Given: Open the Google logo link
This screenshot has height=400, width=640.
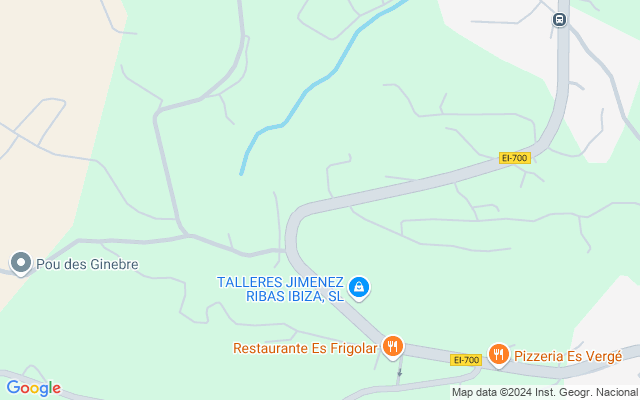Looking at the screenshot, I should tap(33, 388).
